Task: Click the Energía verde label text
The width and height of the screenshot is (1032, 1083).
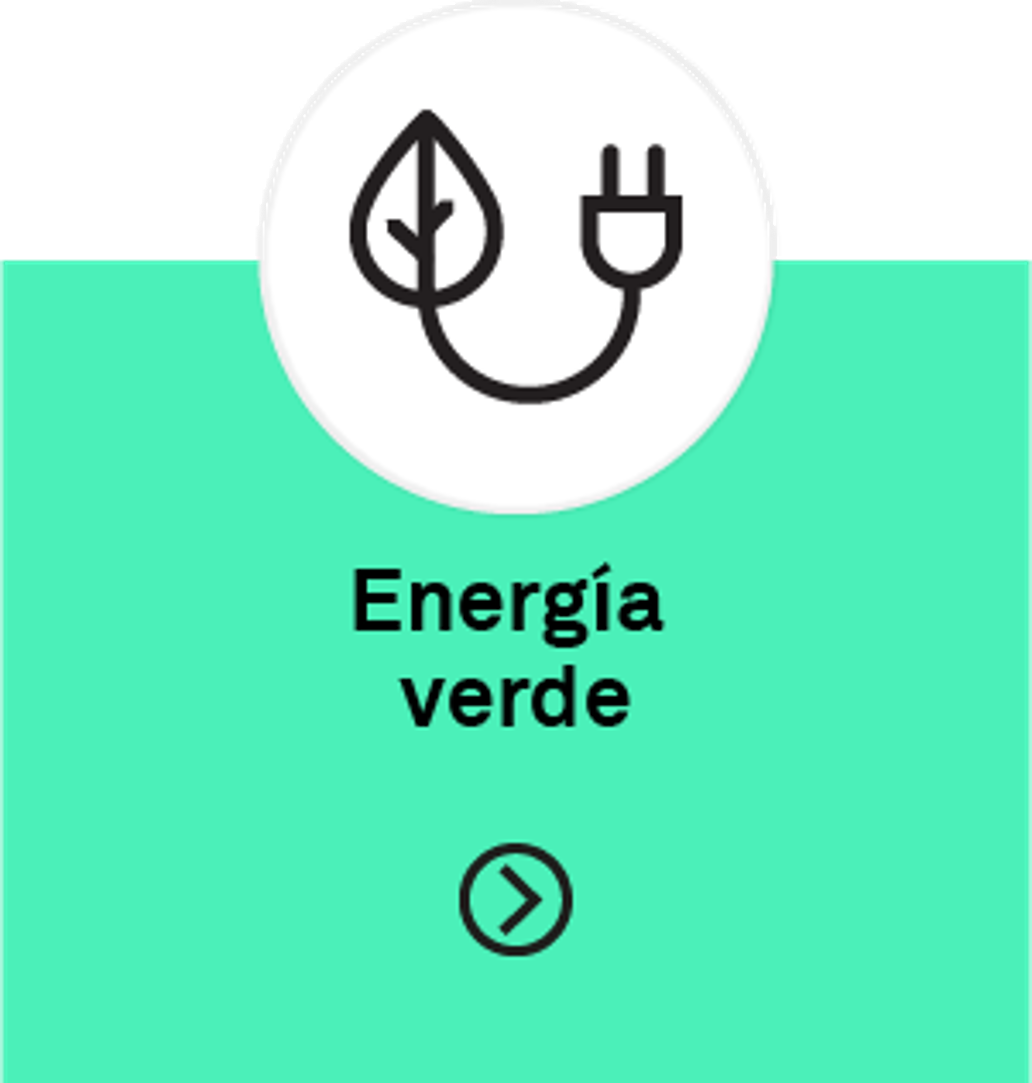Action: coord(512,640)
